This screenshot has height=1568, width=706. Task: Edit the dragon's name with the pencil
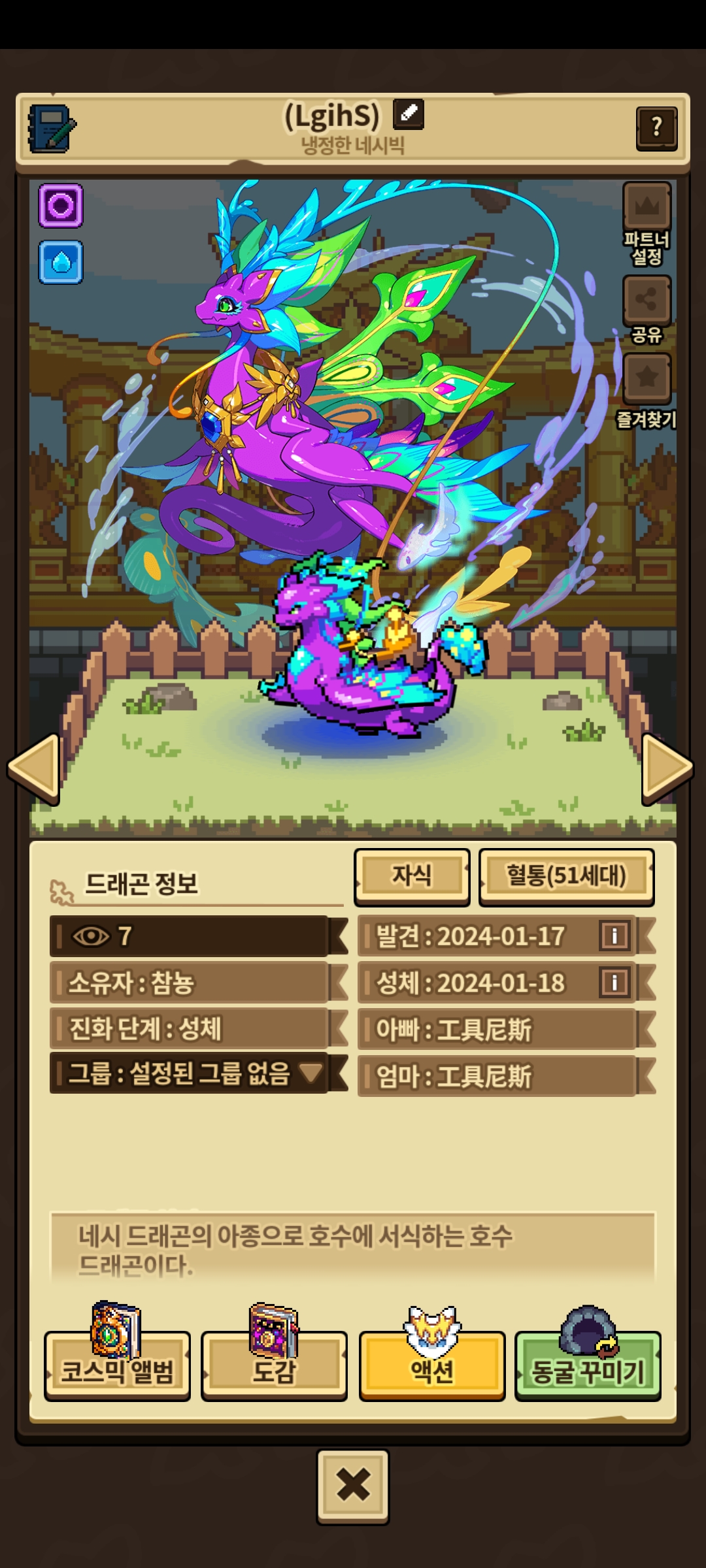pos(409,114)
